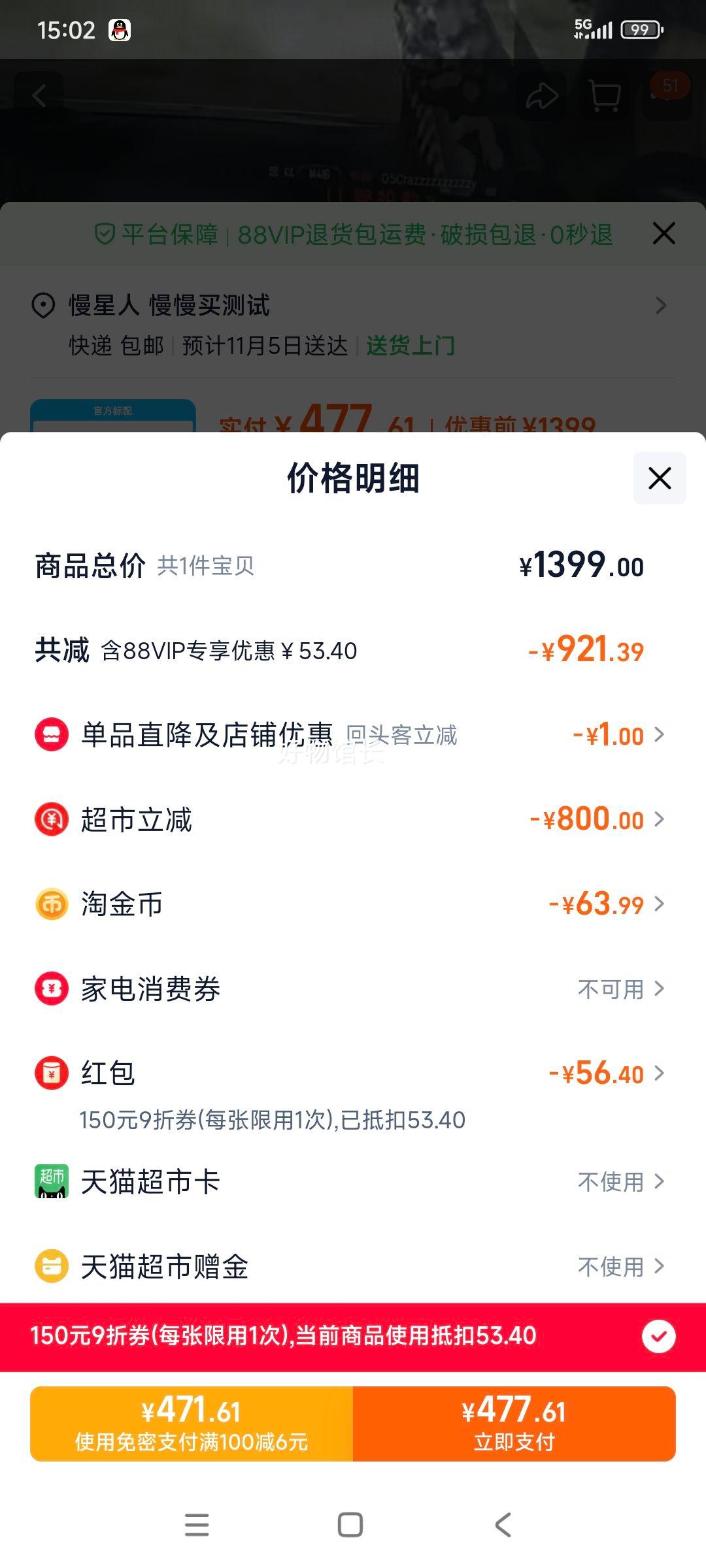Viewport: 706px width, 1568px height.
Task: Uncheck the 150元9折券 coupon checkbox
Action: tap(658, 1336)
